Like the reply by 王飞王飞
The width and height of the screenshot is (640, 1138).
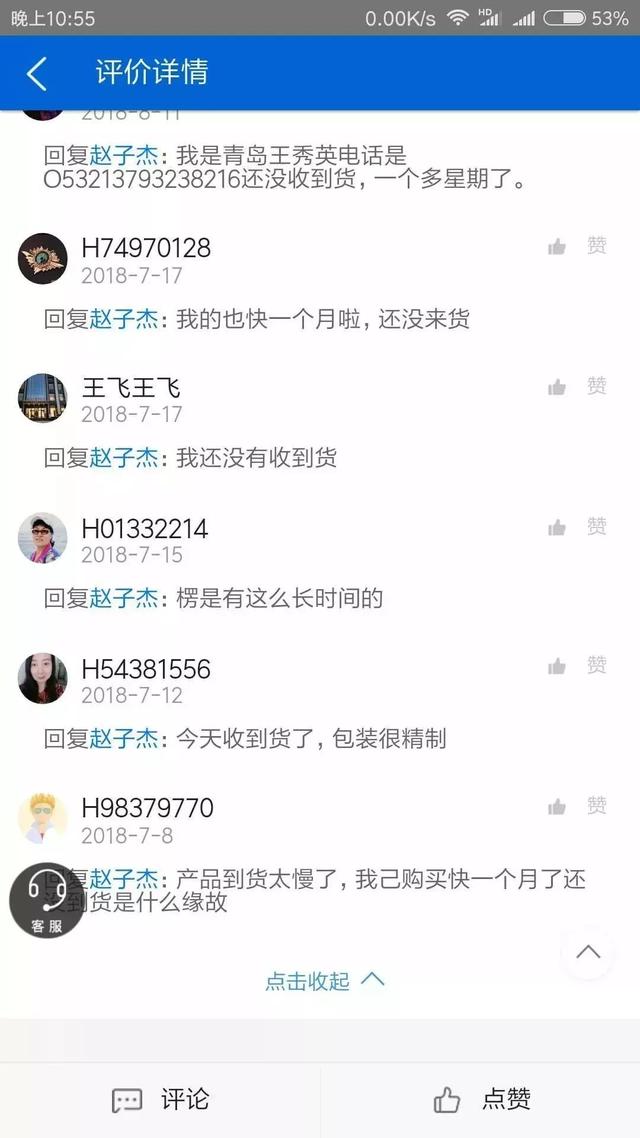pos(577,386)
